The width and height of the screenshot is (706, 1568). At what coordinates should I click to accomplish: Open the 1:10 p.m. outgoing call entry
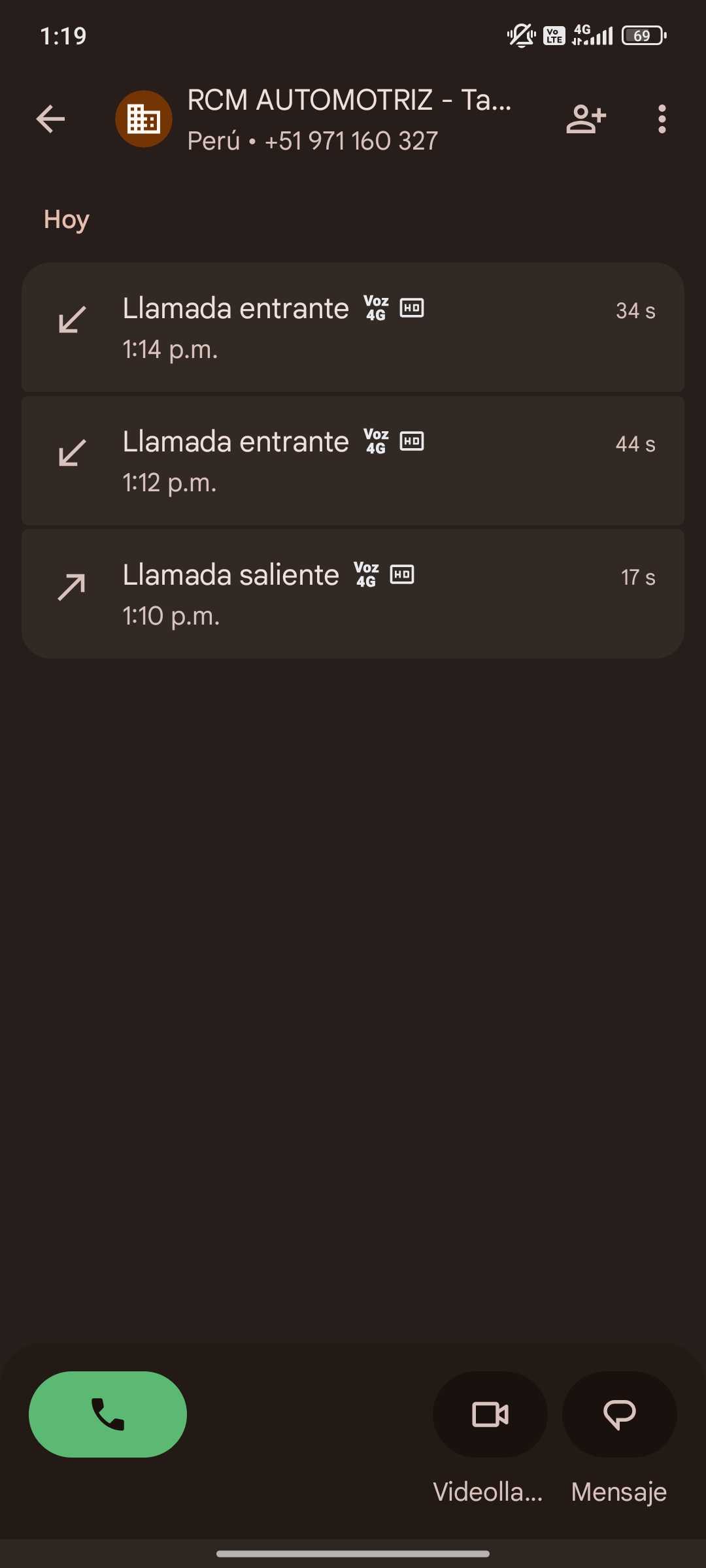pyautogui.click(x=353, y=594)
